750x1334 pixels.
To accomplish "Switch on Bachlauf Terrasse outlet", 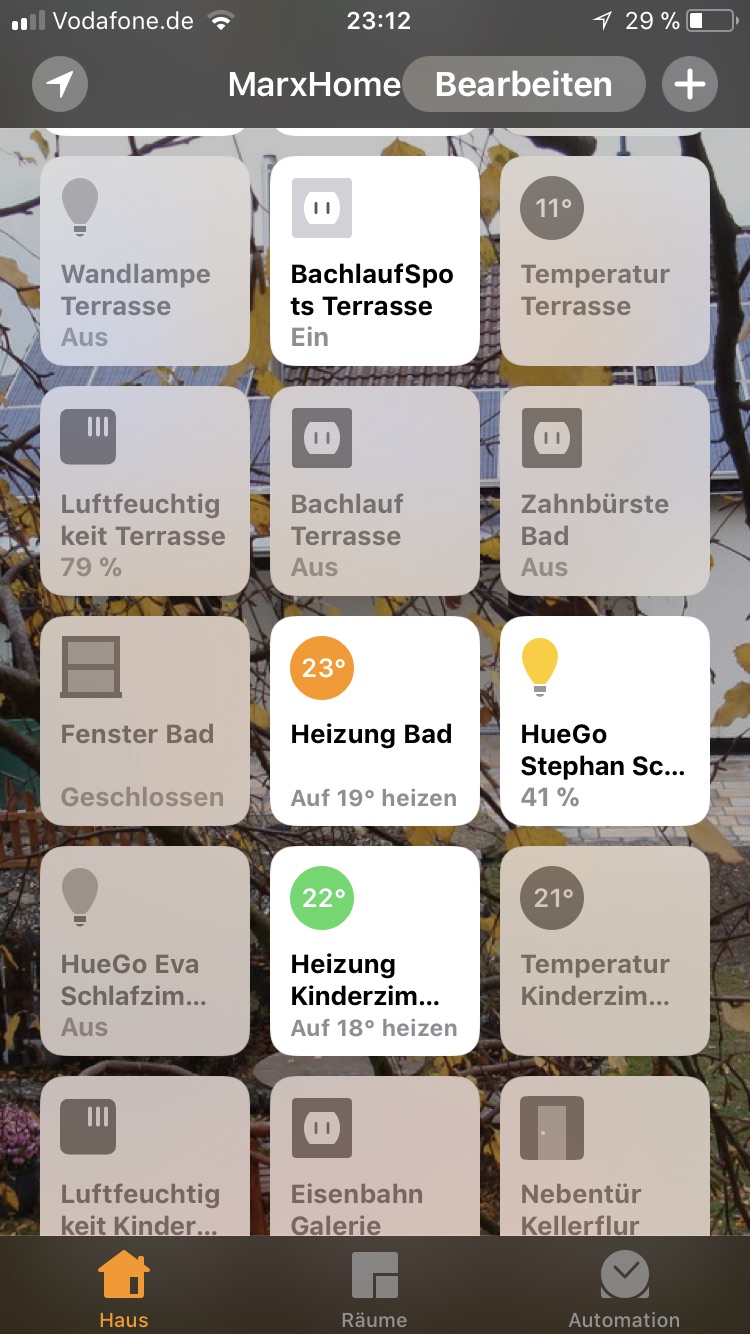I will (x=374, y=491).
